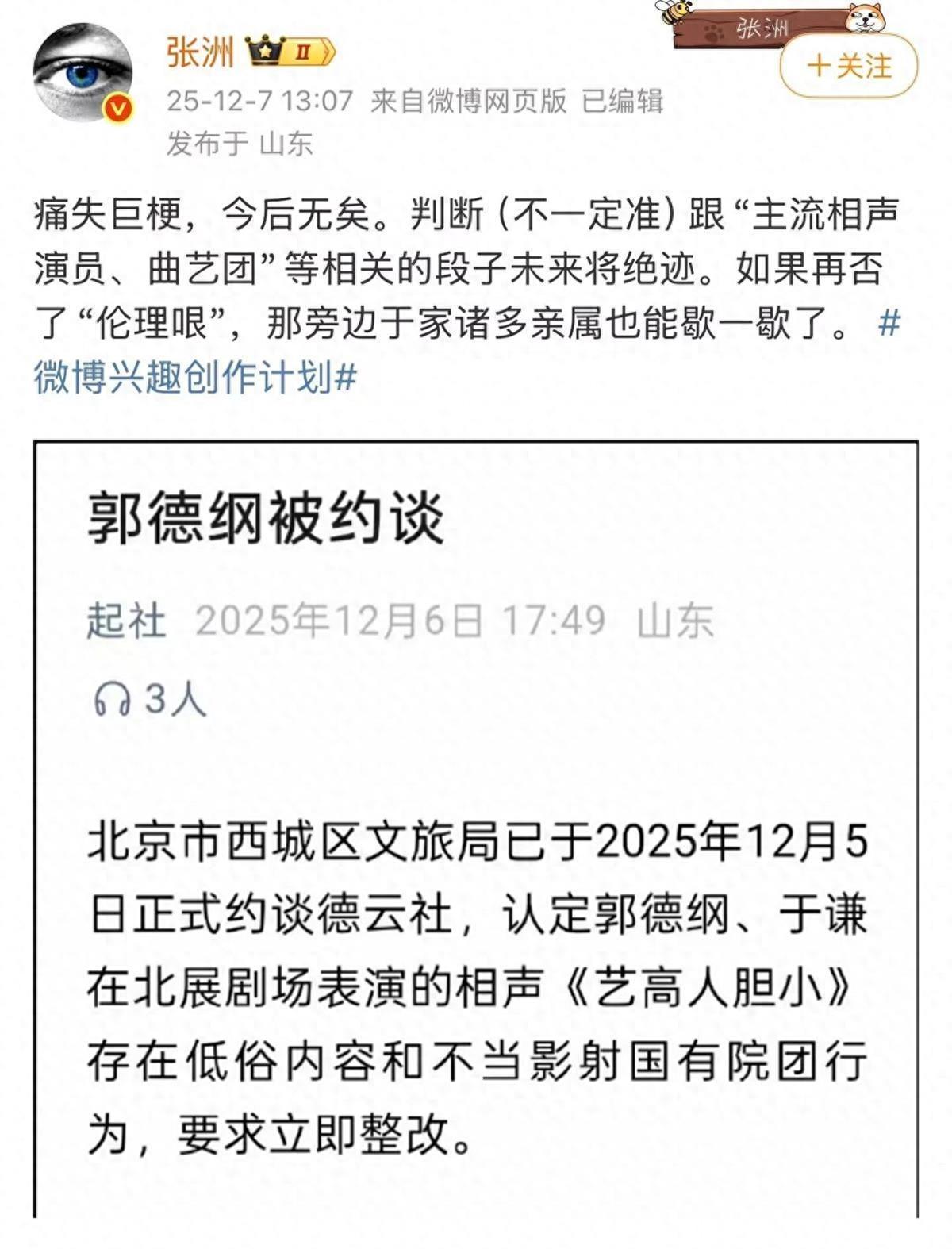Open the #微博兴趣创作计划# hashtag
Image resolution: width=952 pixels, height=1249 pixels.
tap(194, 376)
